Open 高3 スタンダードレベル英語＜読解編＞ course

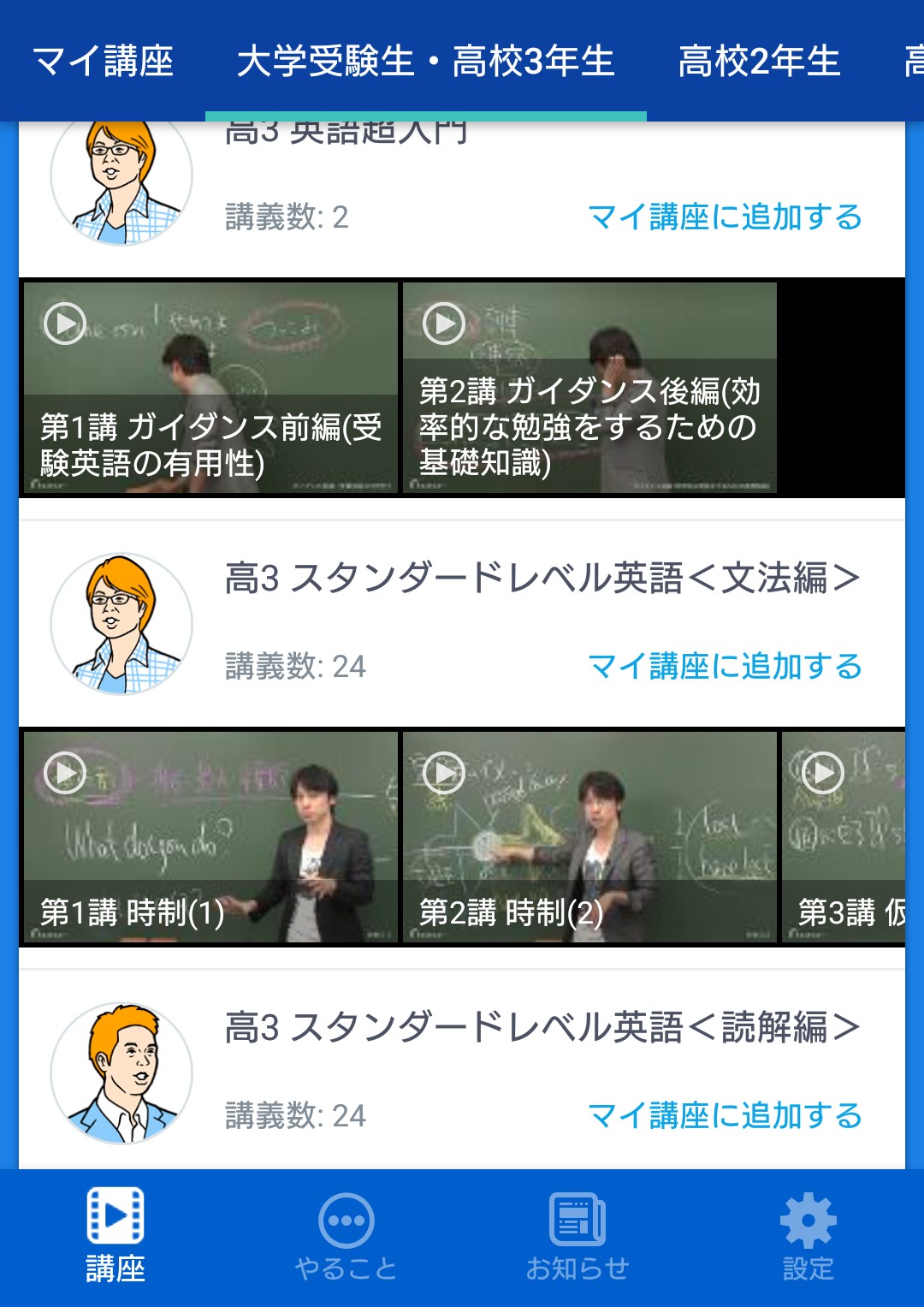(541, 1028)
